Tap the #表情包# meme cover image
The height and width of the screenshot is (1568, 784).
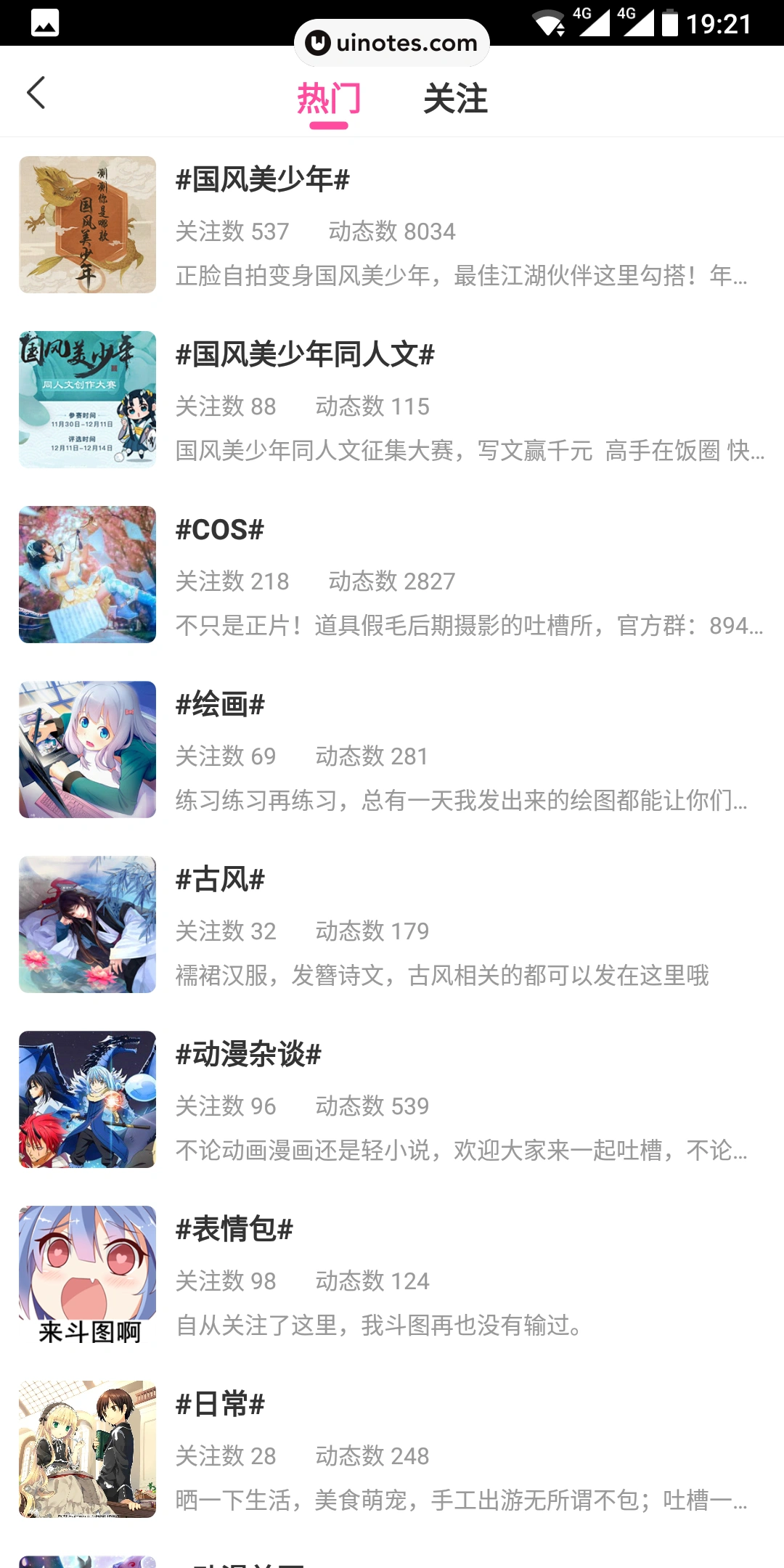tap(87, 1275)
